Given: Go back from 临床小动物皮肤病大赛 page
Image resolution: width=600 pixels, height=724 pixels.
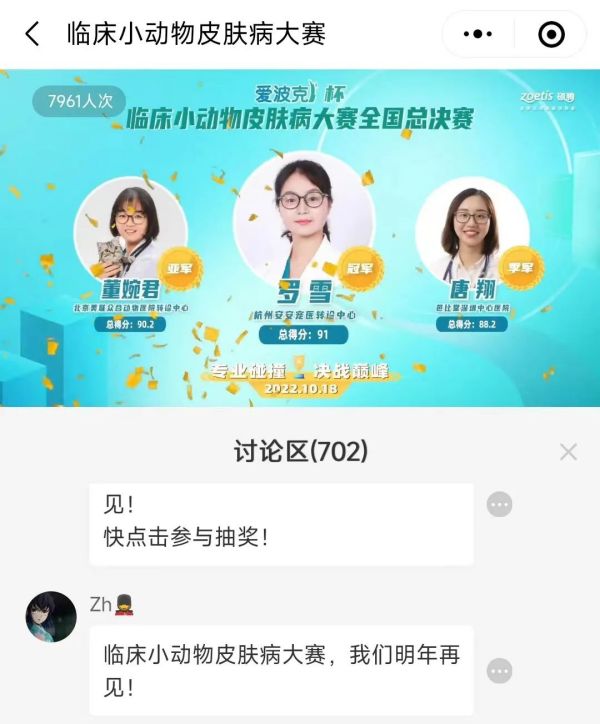Looking at the screenshot, I should [32, 35].
